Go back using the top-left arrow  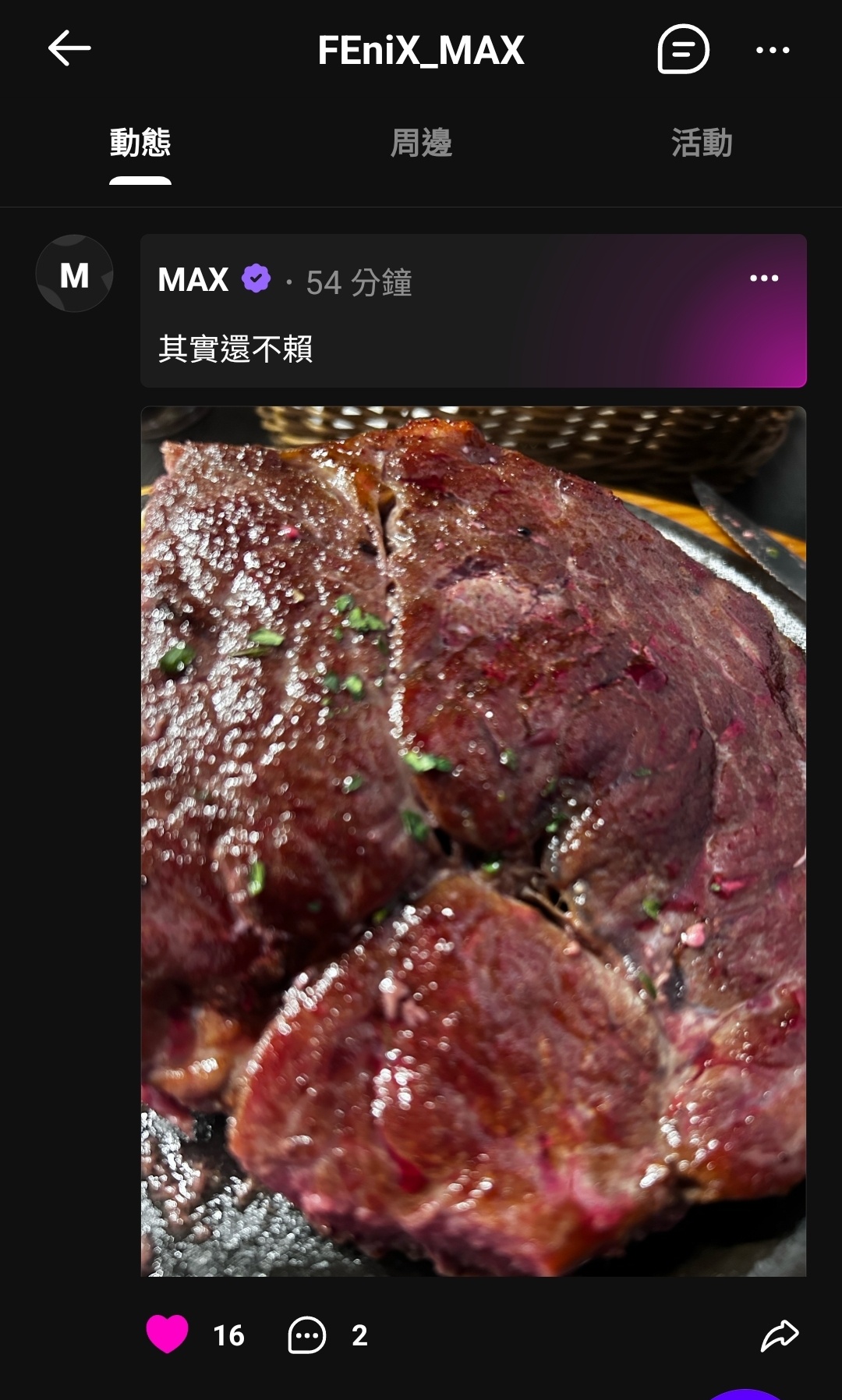(69, 49)
